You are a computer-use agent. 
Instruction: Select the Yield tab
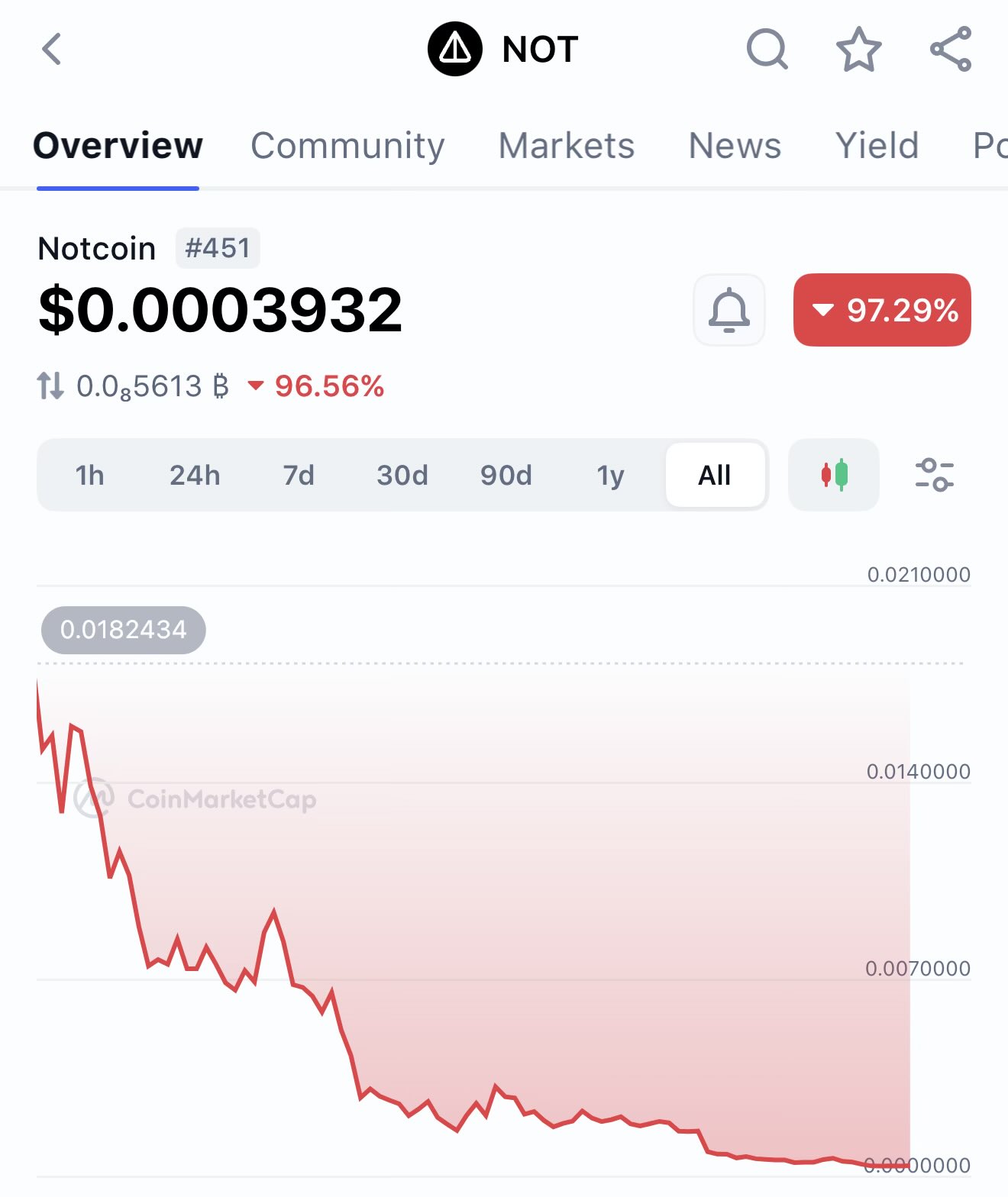pyautogui.click(x=877, y=146)
